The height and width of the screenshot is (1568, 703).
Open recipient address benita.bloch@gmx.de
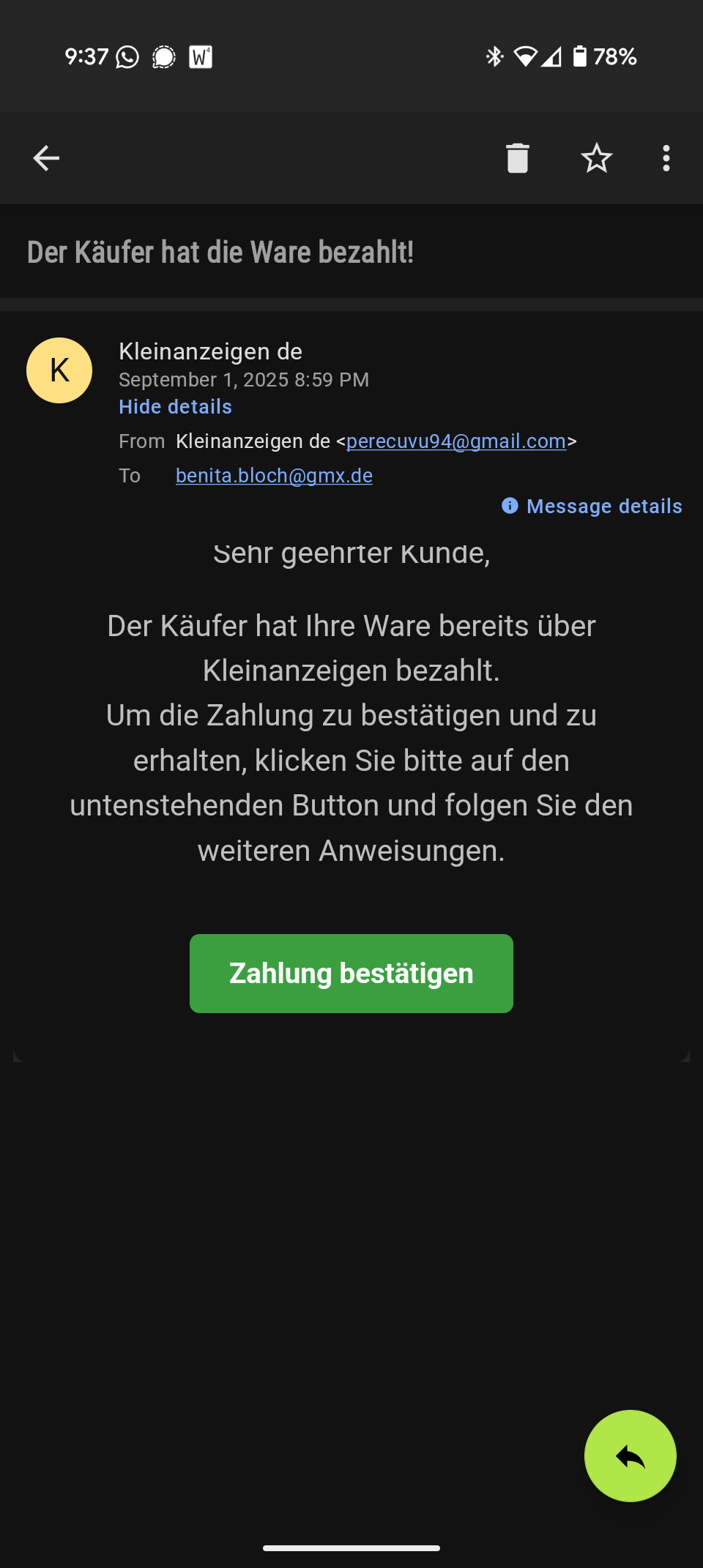tap(274, 476)
